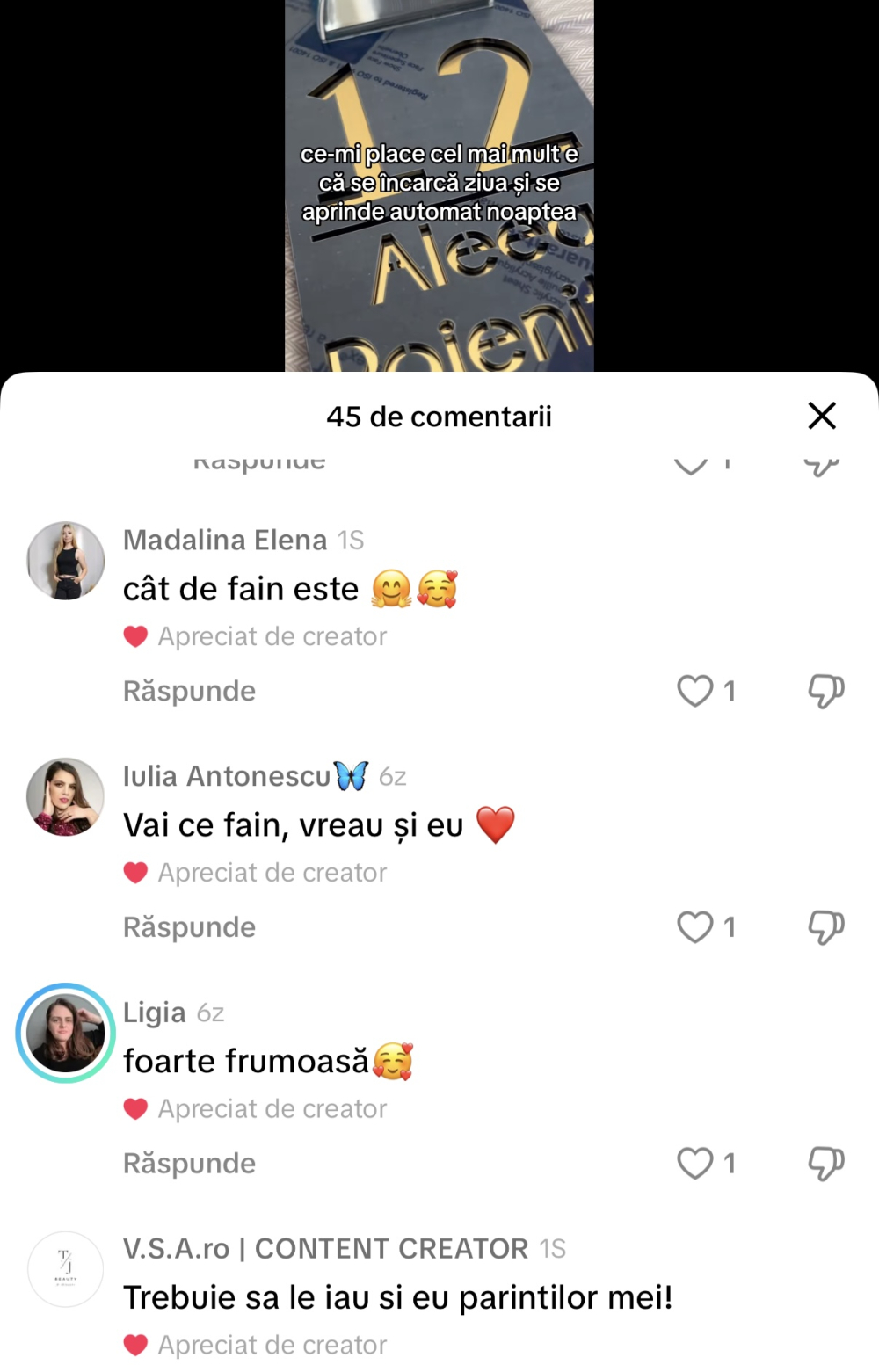Dislike Madalina Elena's comment
This screenshot has height=1372, width=879.
pyautogui.click(x=825, y=691)
